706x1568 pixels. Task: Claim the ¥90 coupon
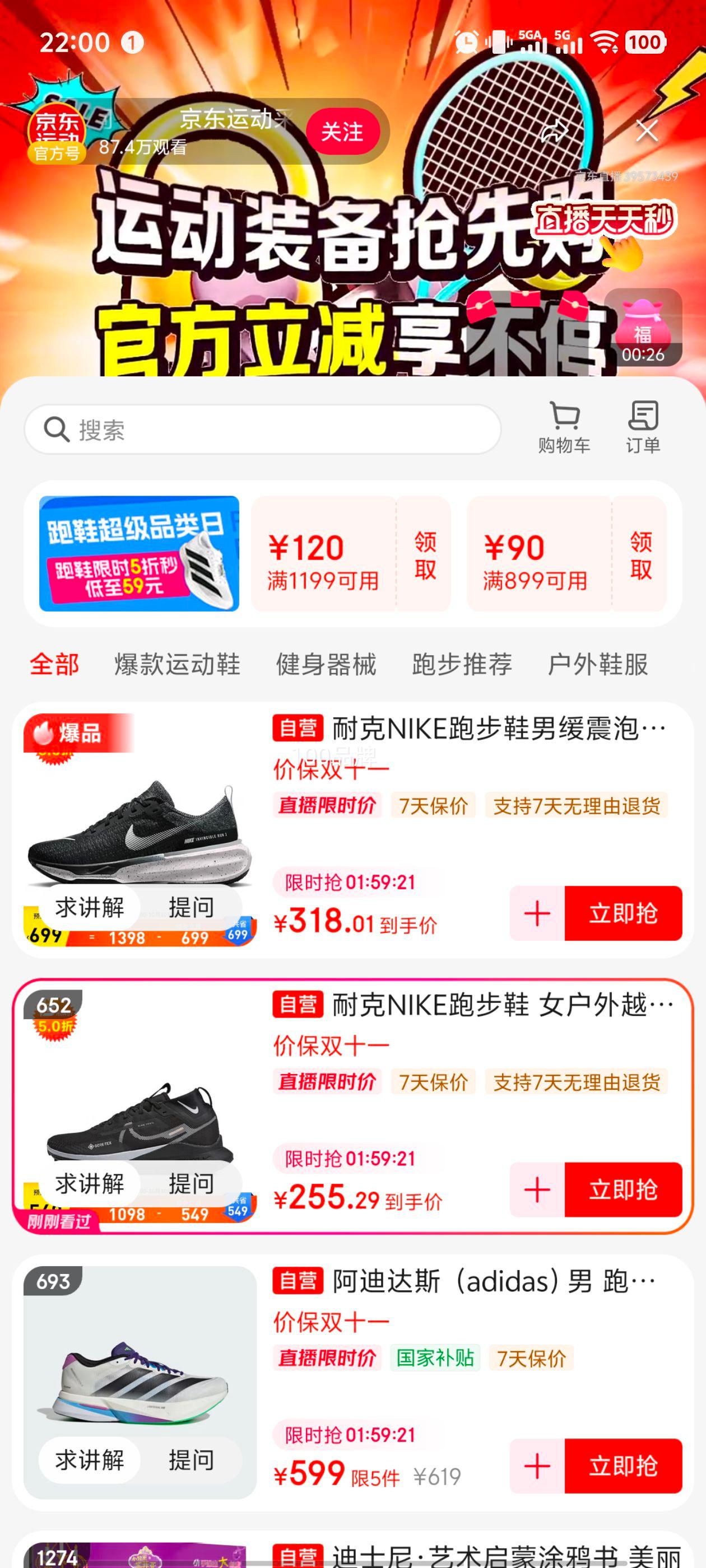(x=640, y=554)
